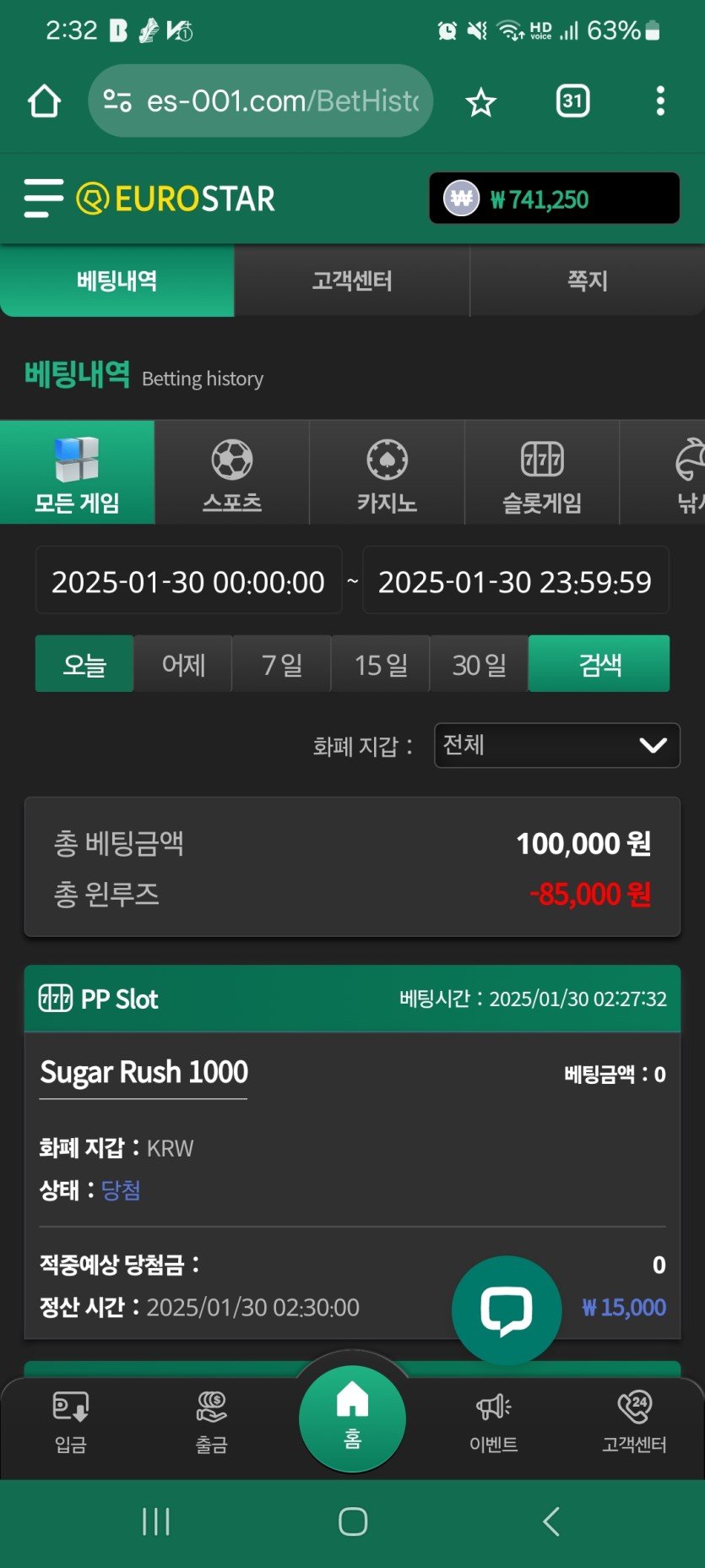Bookmark this page with the star icon
Screen dimensions: 705x1568
(480, 102)
